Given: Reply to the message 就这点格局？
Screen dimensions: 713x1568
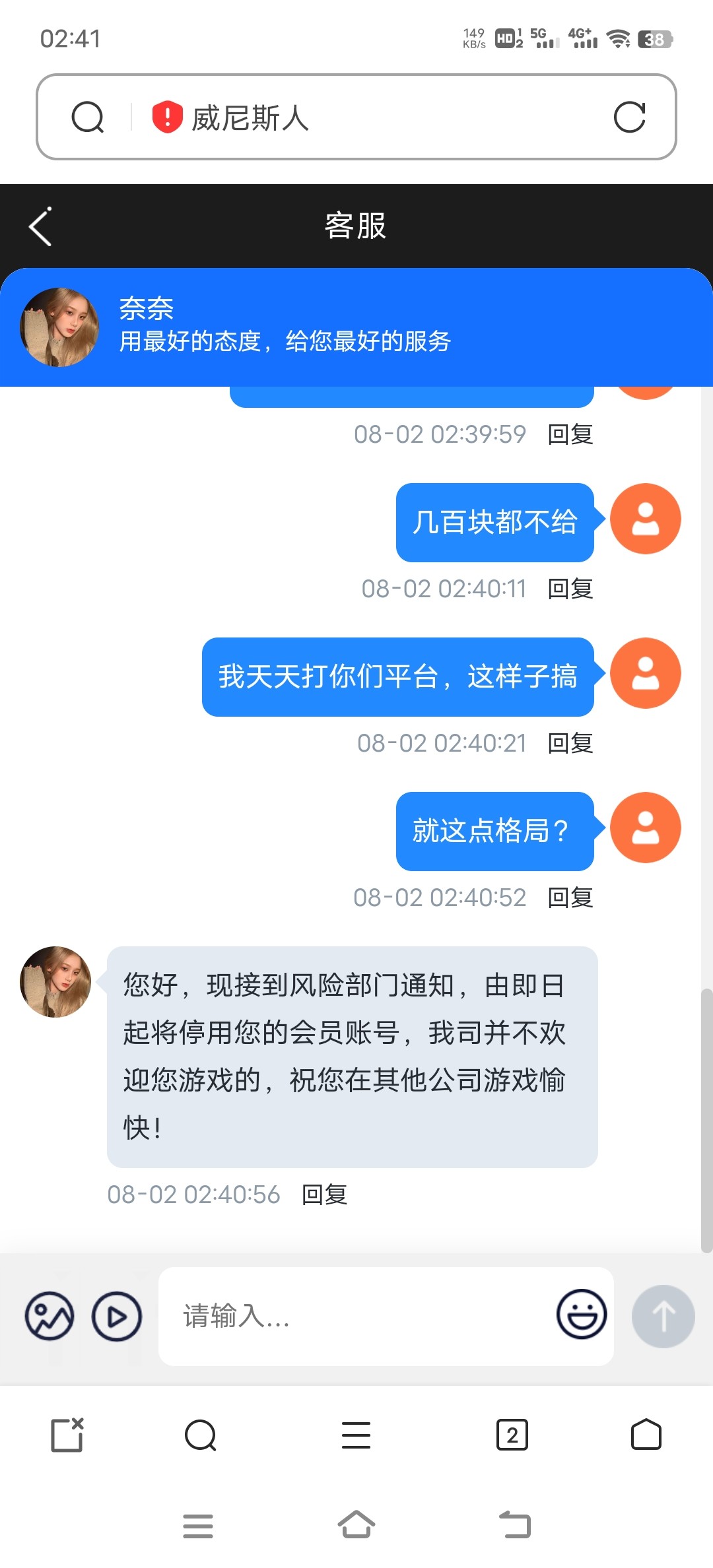Looking at the screenshot, I should [570, 898].
